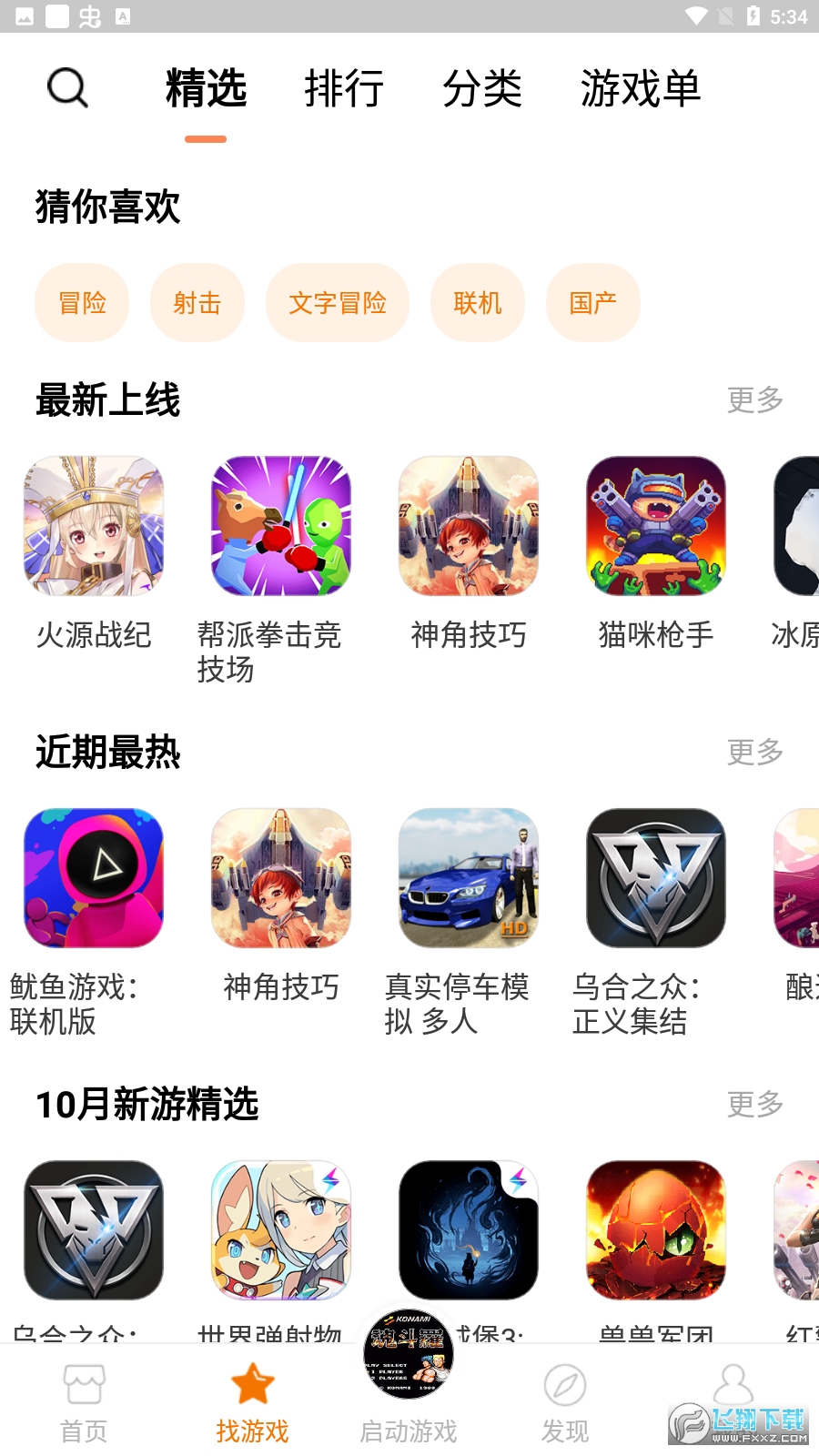This screenshot has width=819, height=1456.
Task: Switch to the 游戏单 tab
Action: pyautogui.click(x=641, y=88)
